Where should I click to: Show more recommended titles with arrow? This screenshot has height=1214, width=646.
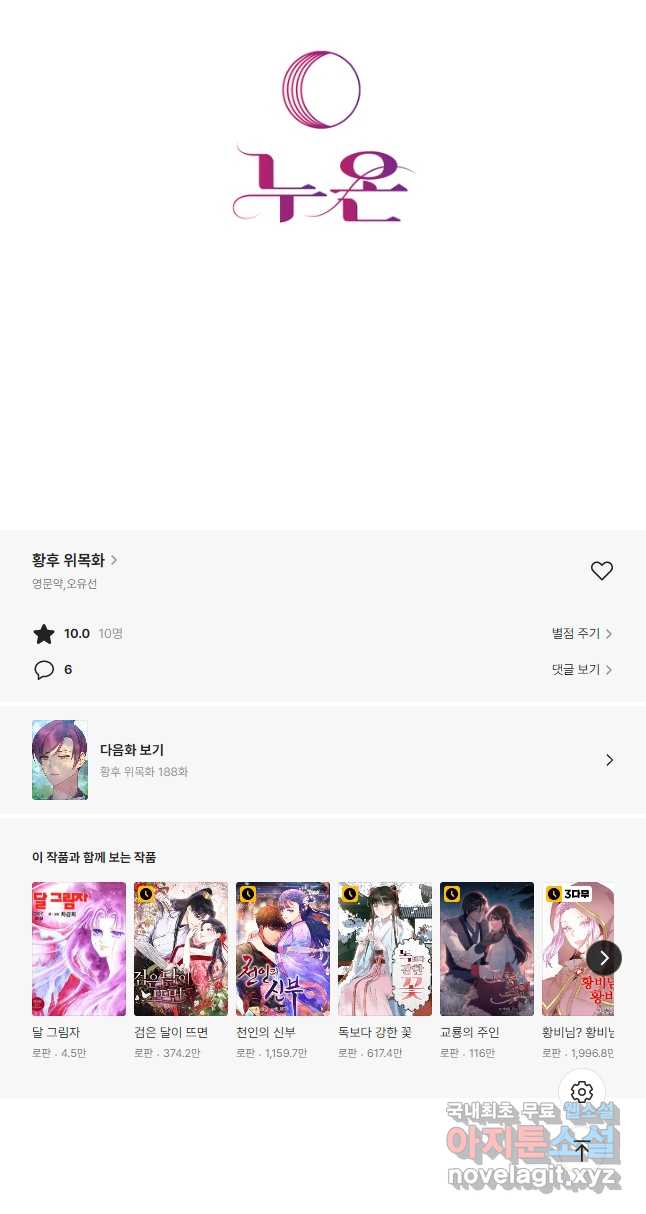coord(604,958)
